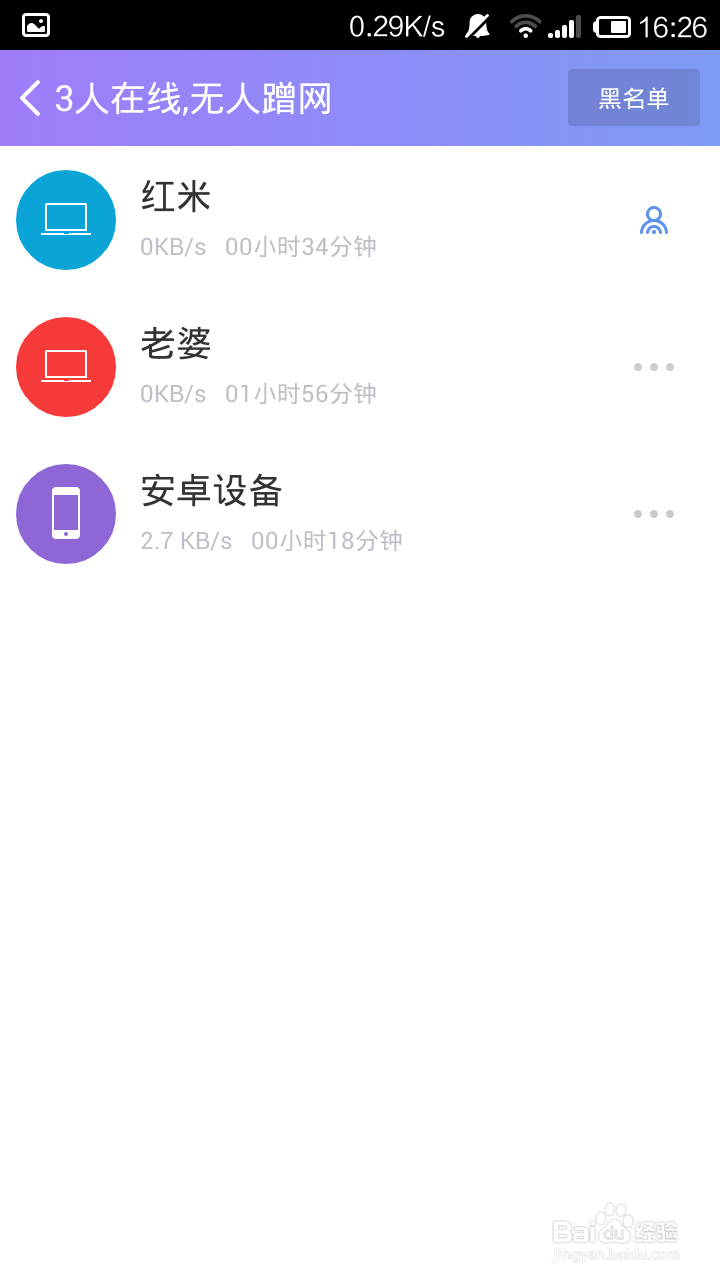Tap the battery indicator in the status bar
Image resolution: width=720 pixels, height=1280 pixels.
(x=613, y=25)
